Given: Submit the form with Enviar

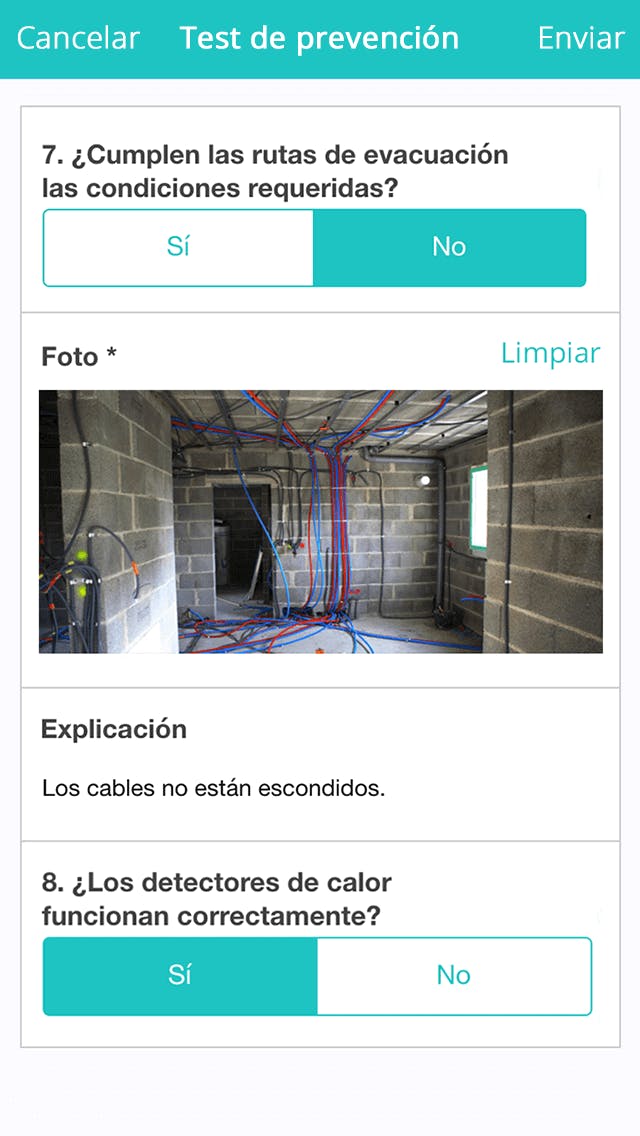Looking at the screenshot, I should coord(580,38).
